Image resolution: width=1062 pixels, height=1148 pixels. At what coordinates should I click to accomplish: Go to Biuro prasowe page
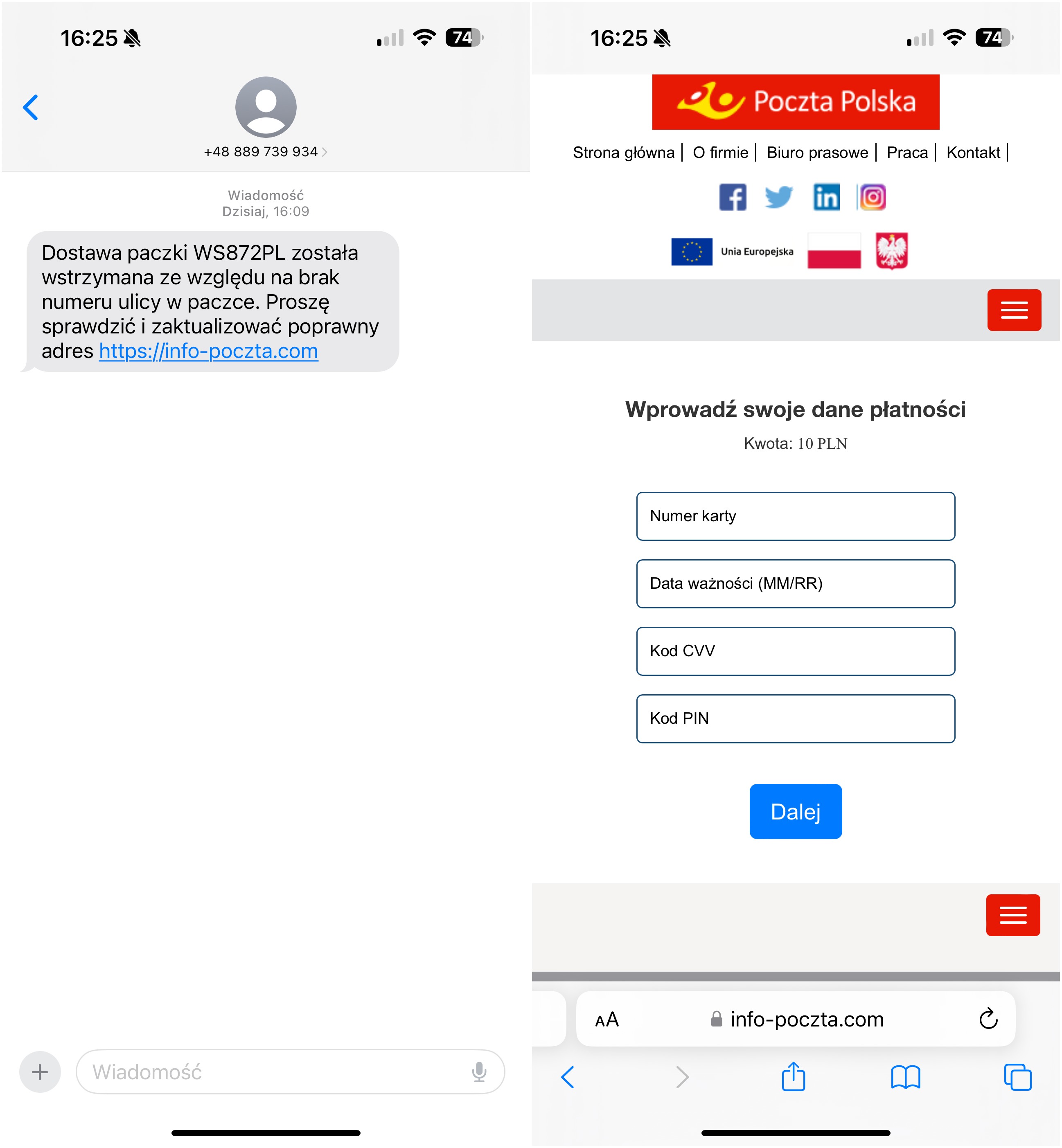tap(816, 153)
